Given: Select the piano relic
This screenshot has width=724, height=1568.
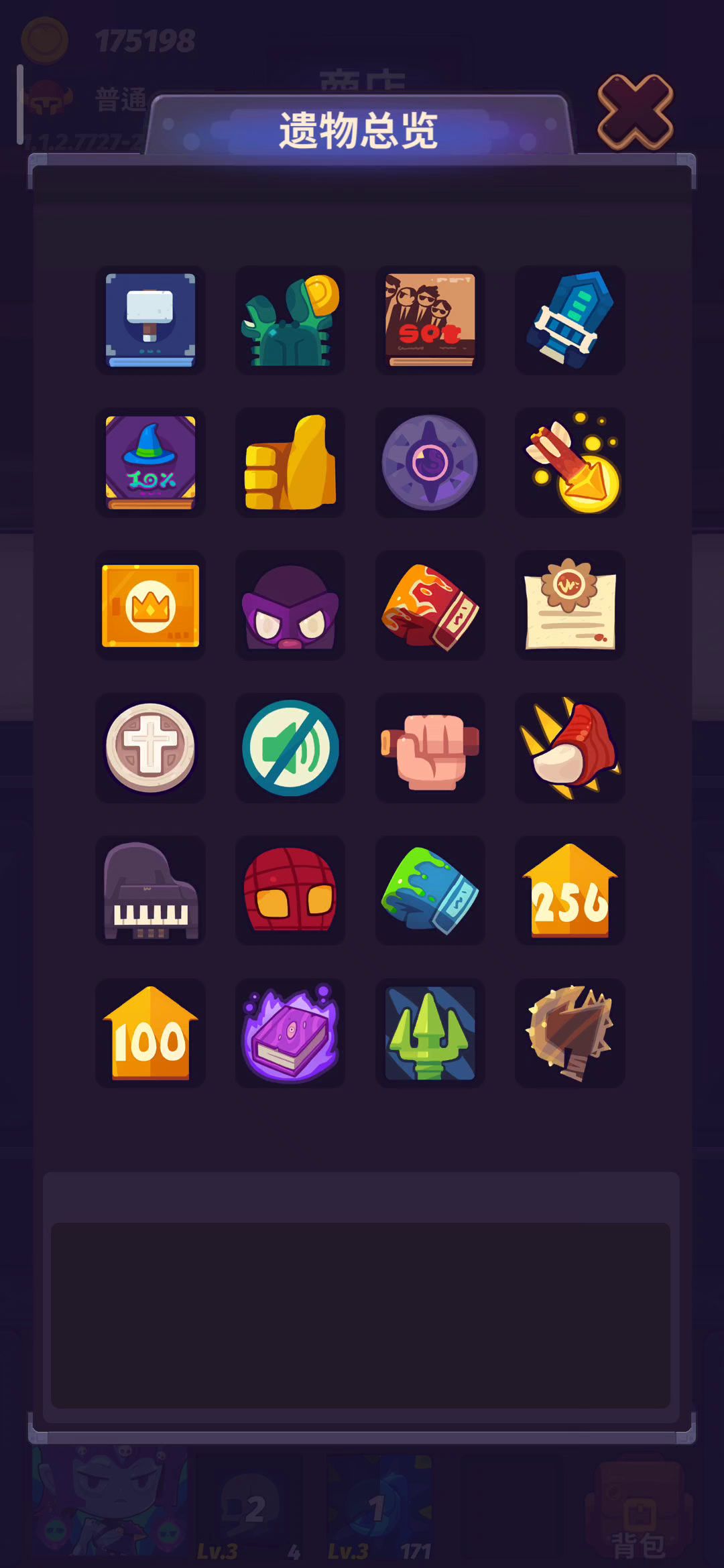Looking at the screenshot, I should tap(151, 891).
